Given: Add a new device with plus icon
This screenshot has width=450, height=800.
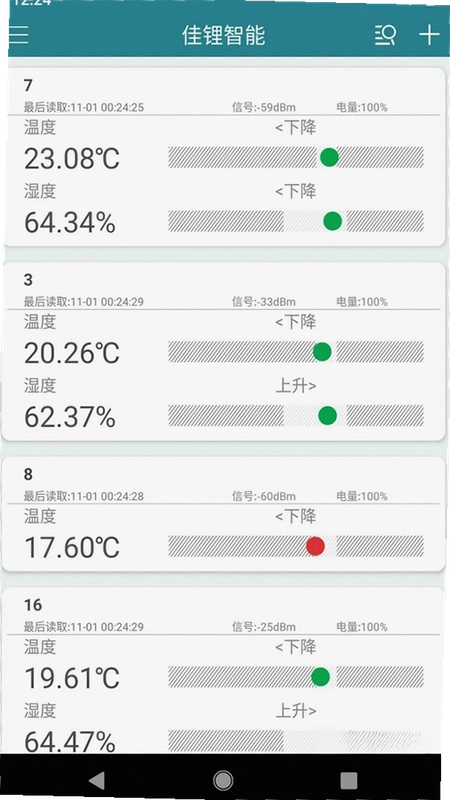Looking at the screenshot, I should pos(429,35).
